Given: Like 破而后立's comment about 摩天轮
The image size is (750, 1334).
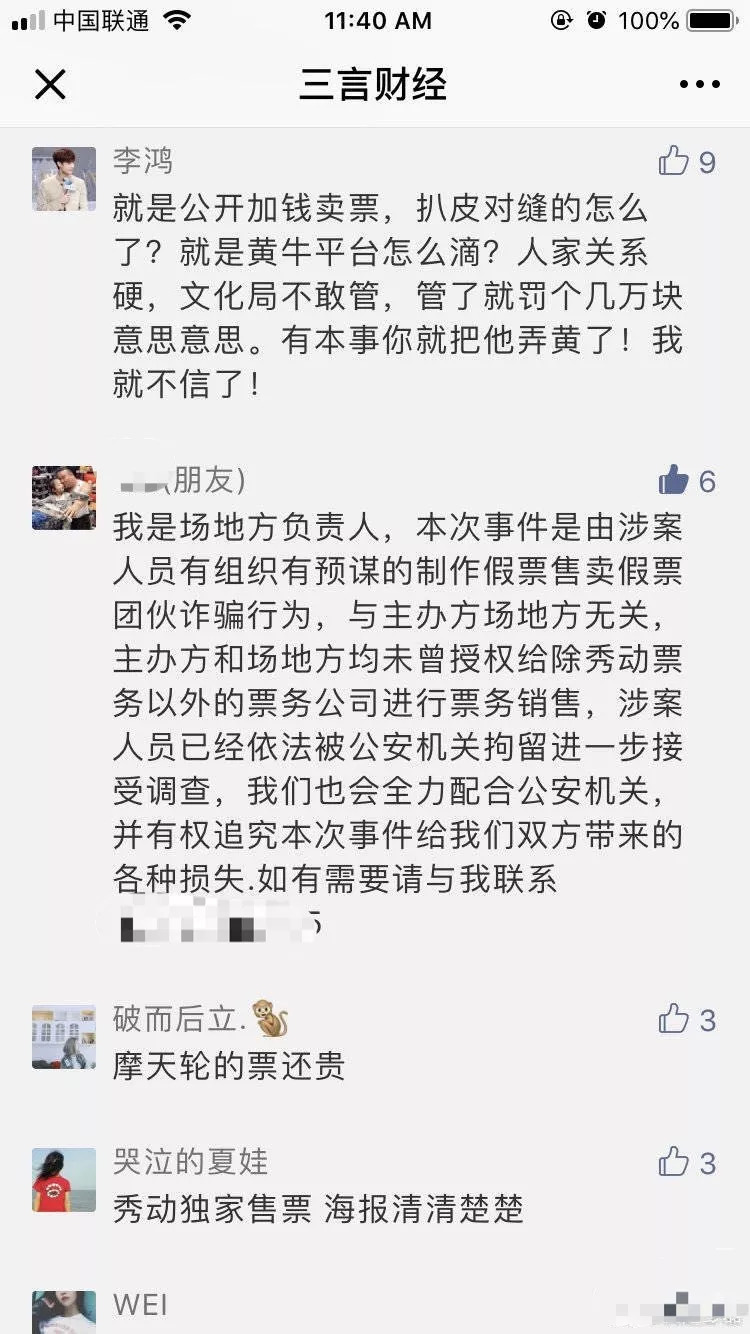Looking at the screenshot, I should pyautogui.click(x=675, y=1019).
